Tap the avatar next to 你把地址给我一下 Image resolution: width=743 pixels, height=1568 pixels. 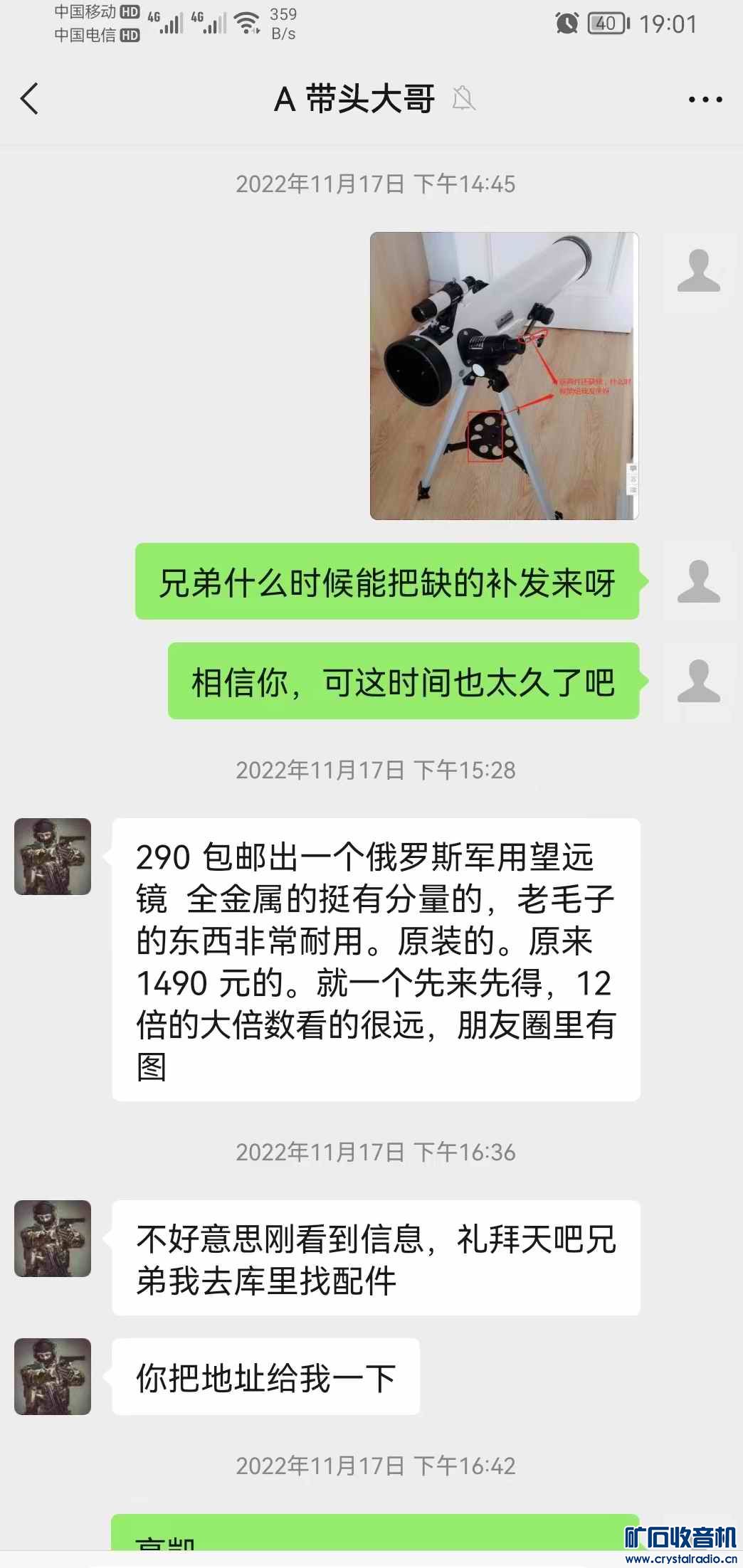[53, 1376]
